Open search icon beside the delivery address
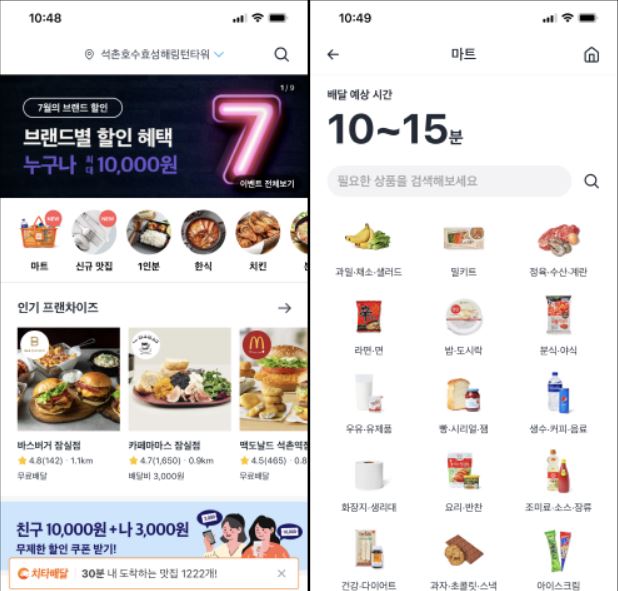Screen dimensions: 618x591 click(281, 55)
